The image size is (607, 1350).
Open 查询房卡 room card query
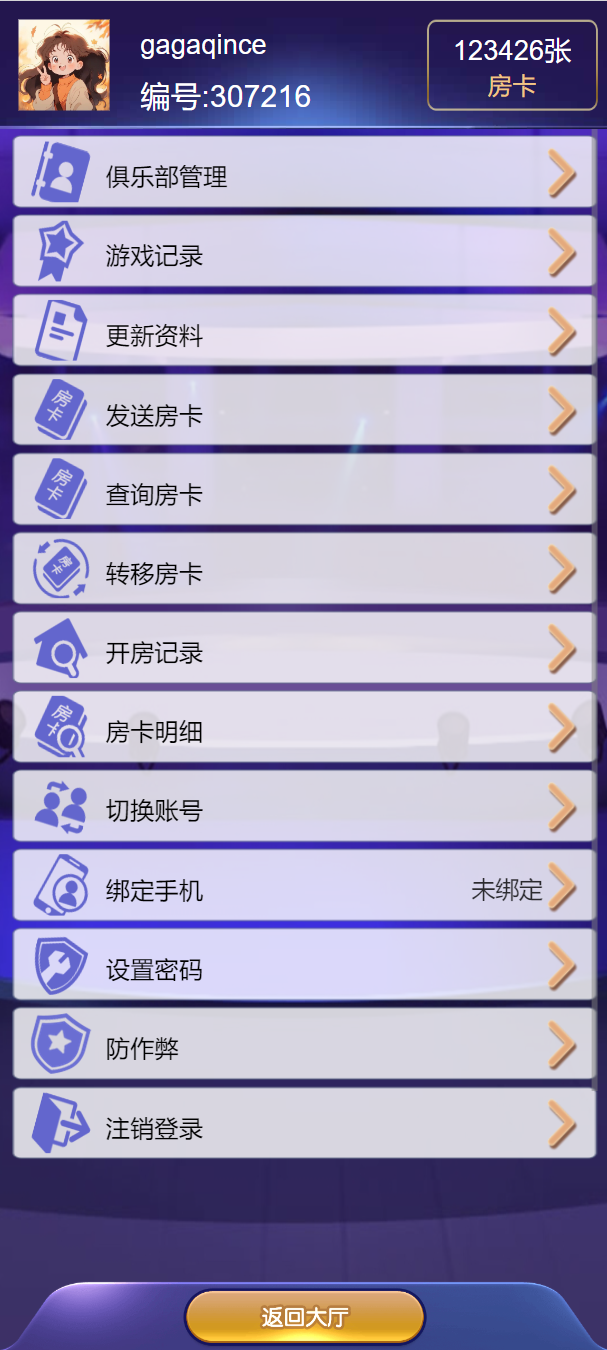point(304,489)
